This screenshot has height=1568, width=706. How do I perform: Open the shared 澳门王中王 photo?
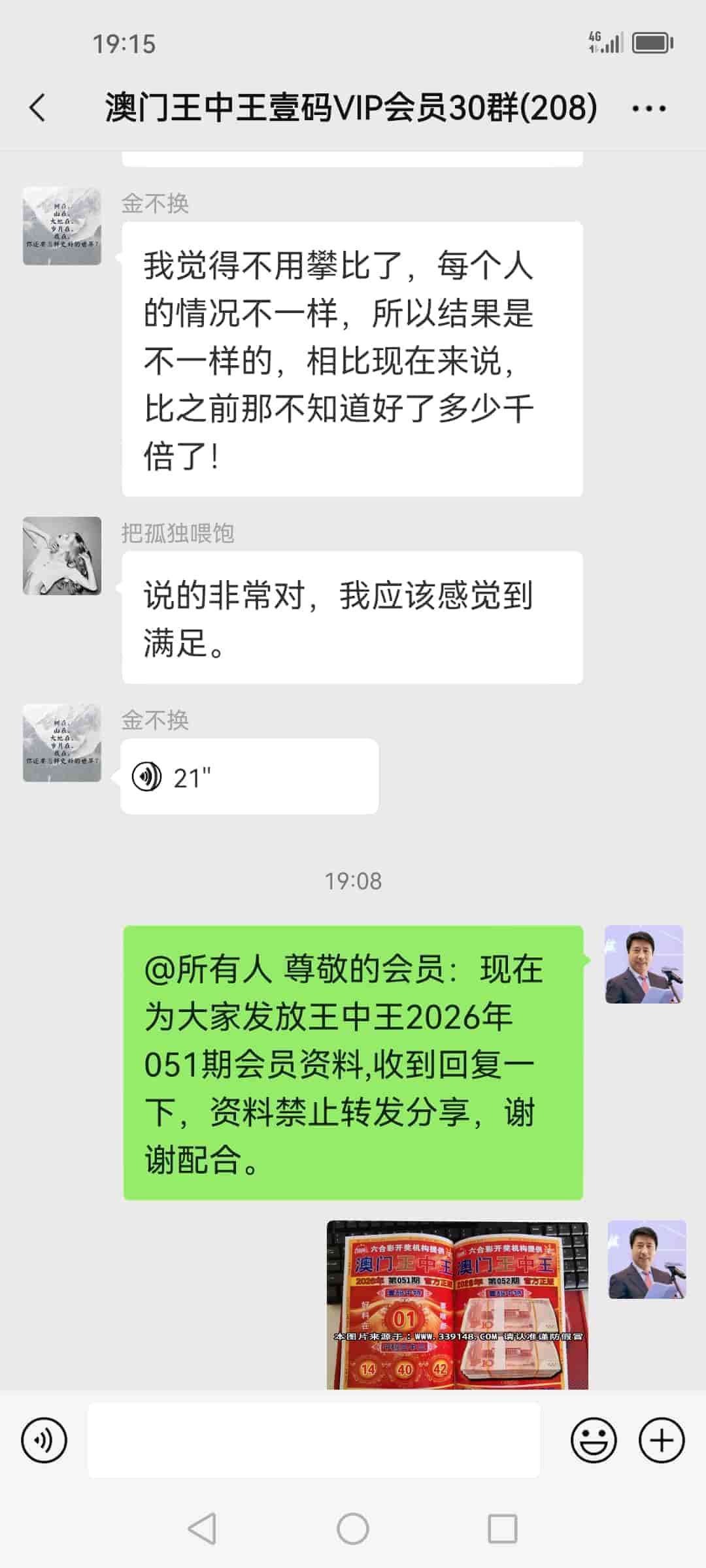tap(457, 1304)
